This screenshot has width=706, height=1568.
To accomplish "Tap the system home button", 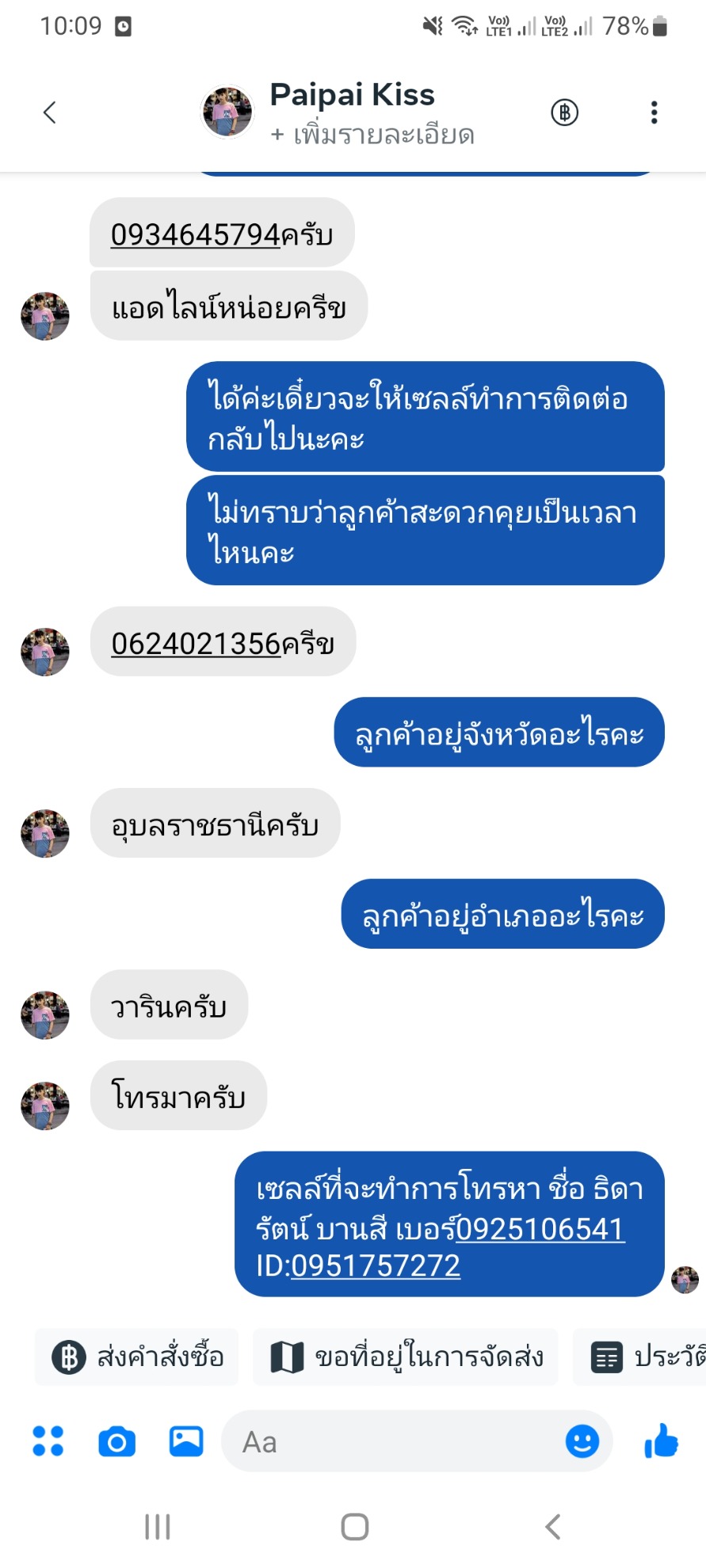I will [x=354, y=1526].
